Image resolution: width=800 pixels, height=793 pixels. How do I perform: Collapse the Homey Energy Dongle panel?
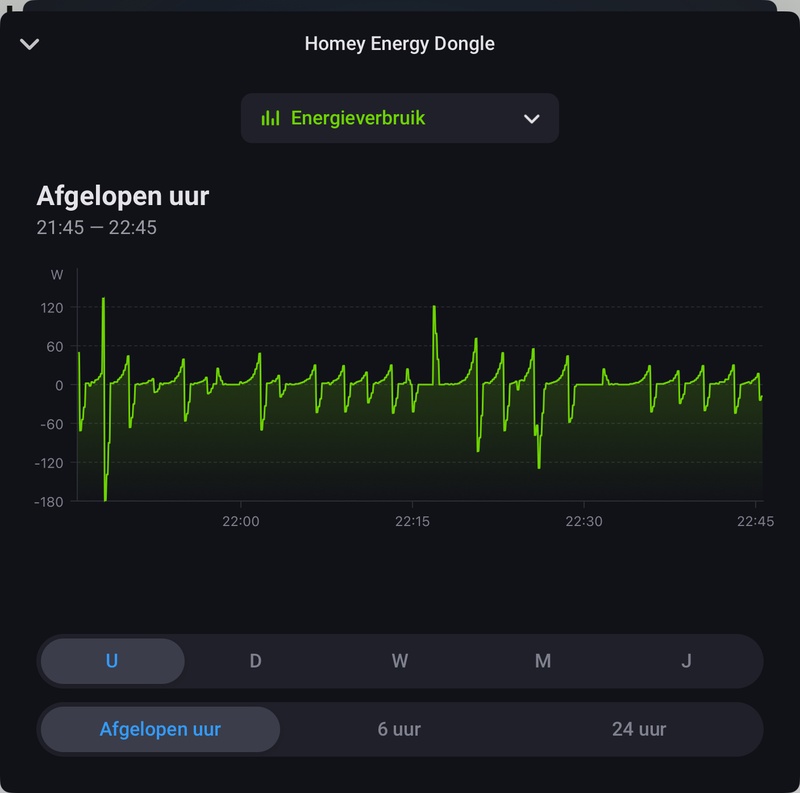click(x=30, y=44)
